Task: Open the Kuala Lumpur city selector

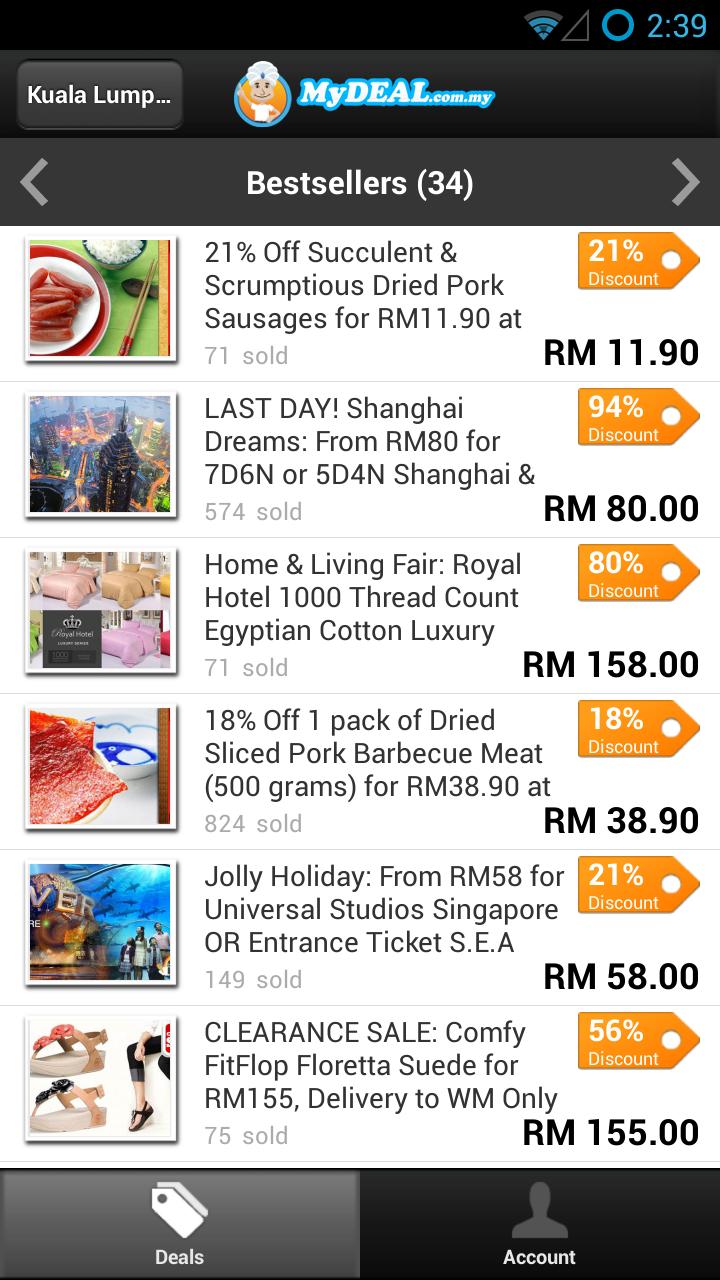Action: click(99, 96)
